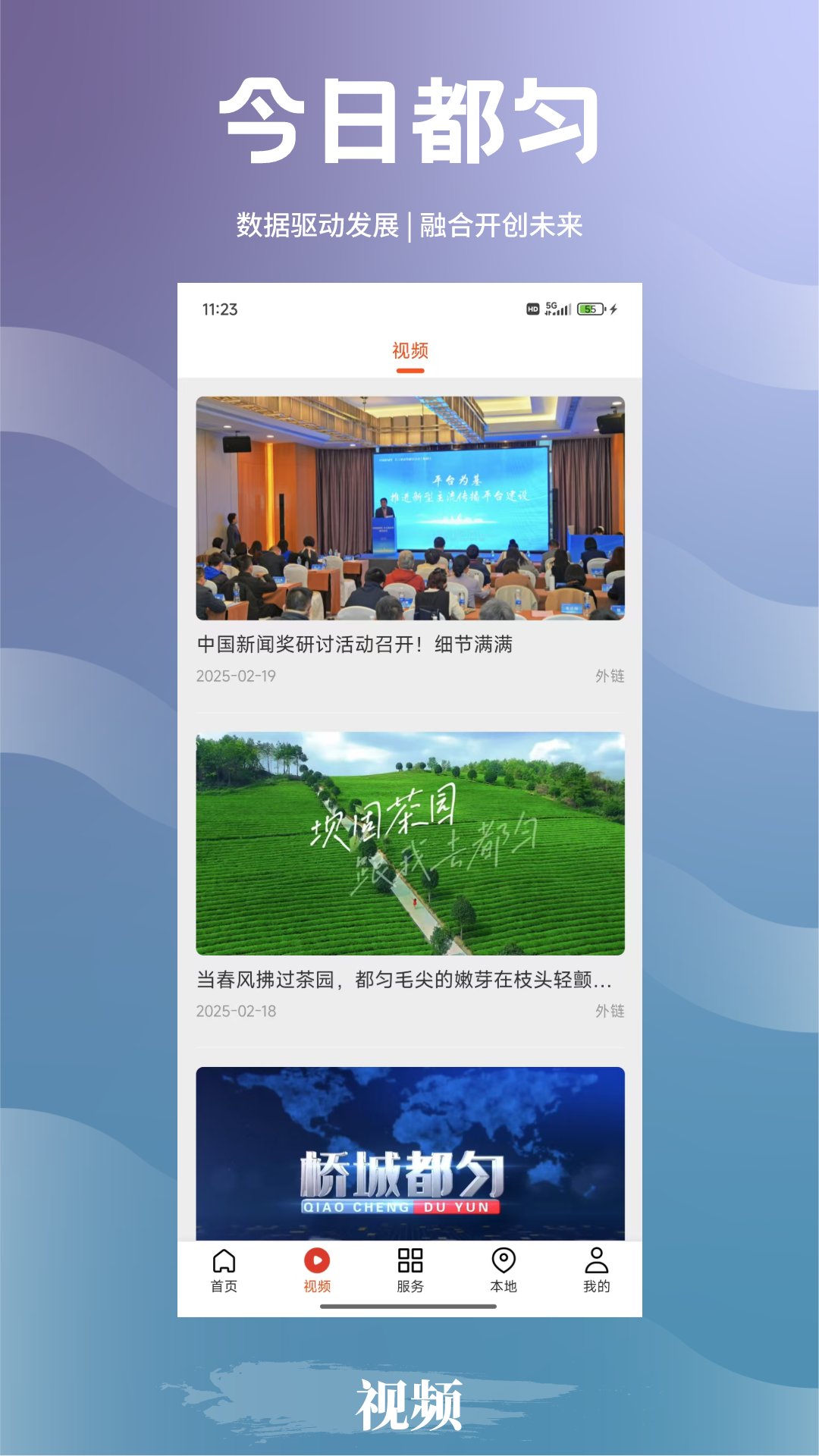Tap the date 2025-02-18 under the tea video

236,1012
